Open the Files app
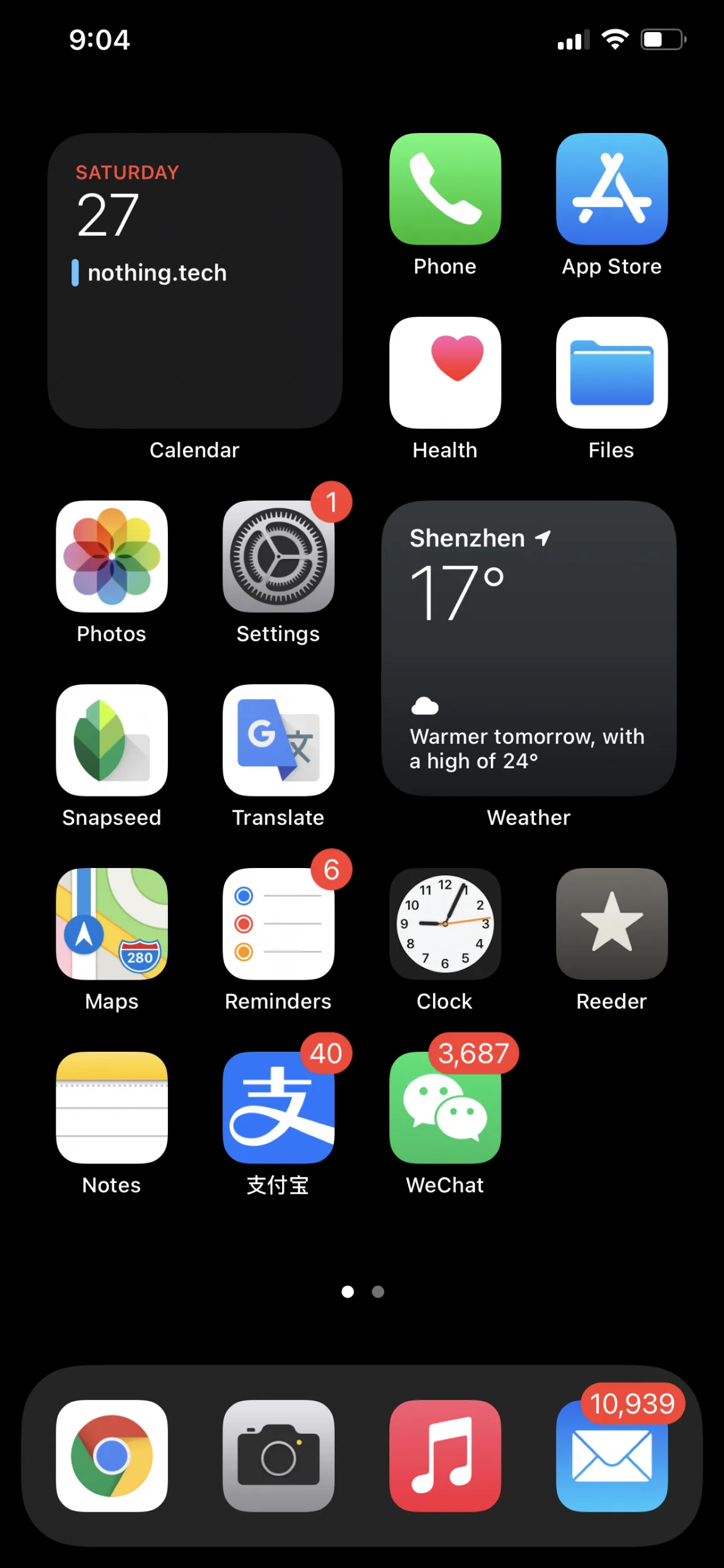The width and height of the screenshot is (724, 1568). pyautogui.click(x=612, y=373)
